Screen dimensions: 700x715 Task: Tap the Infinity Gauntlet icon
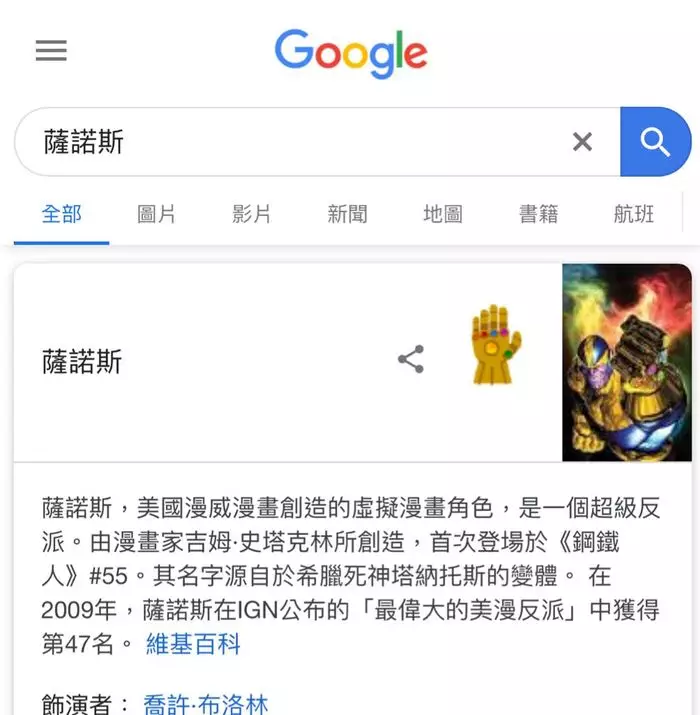[496, 346]
